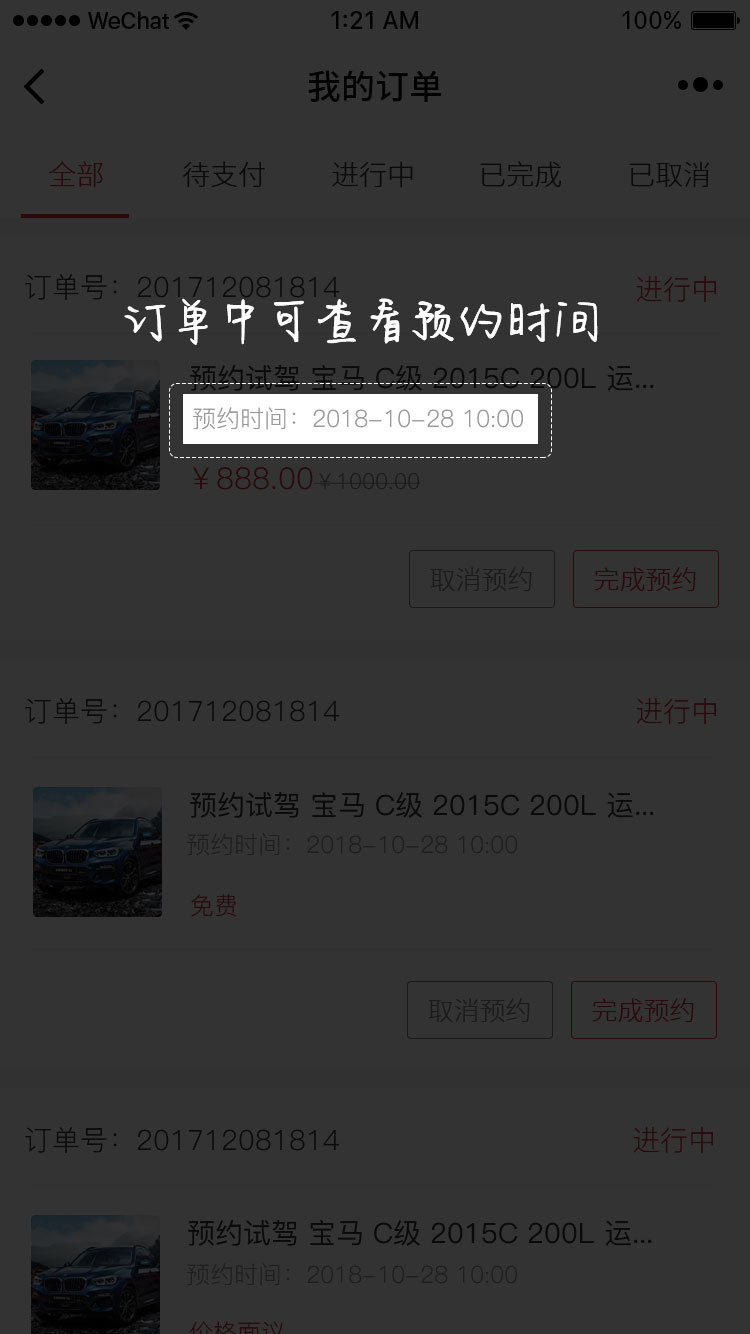Viewport: 750px width, 1334px height.
Task: Open the 价格面议 test drive order
Action: coord(420,1234)
